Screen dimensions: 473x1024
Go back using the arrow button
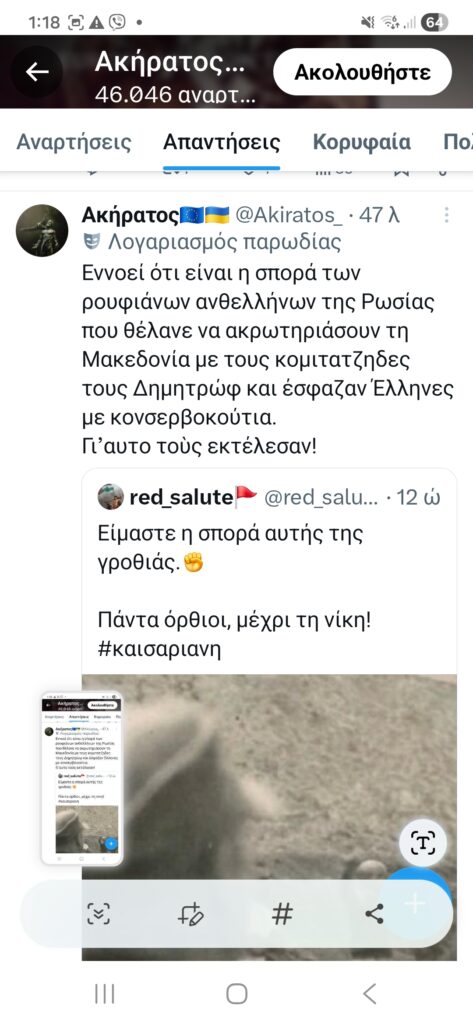[x=37, y=72]
